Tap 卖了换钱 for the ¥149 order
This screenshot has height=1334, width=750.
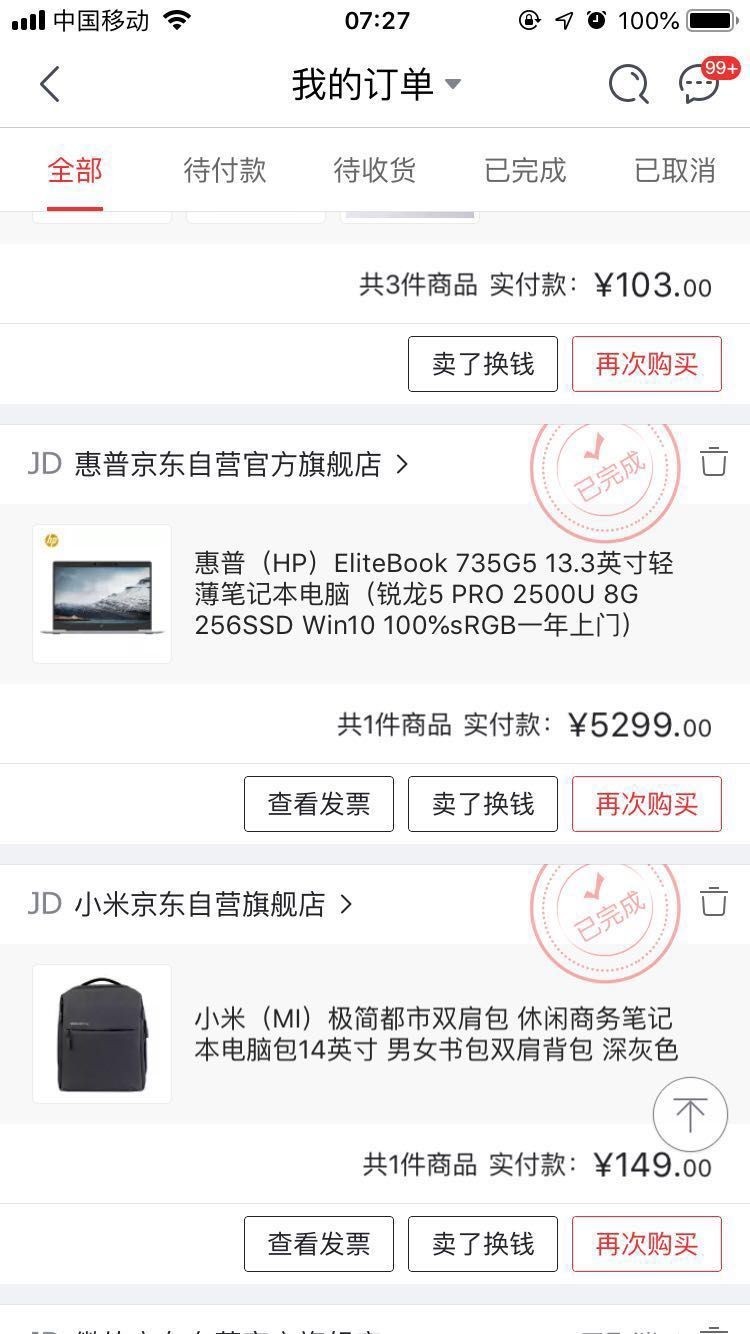(483, 1244)
